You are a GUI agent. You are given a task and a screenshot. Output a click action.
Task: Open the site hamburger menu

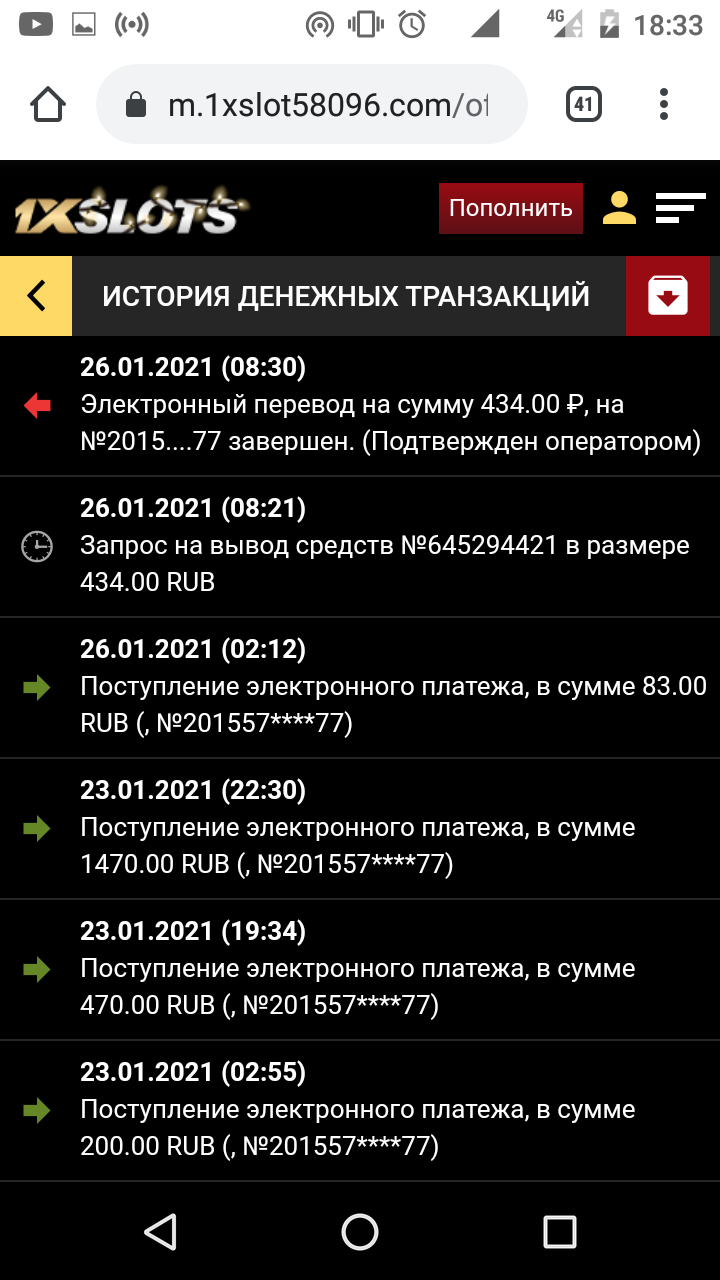(680, 208)
